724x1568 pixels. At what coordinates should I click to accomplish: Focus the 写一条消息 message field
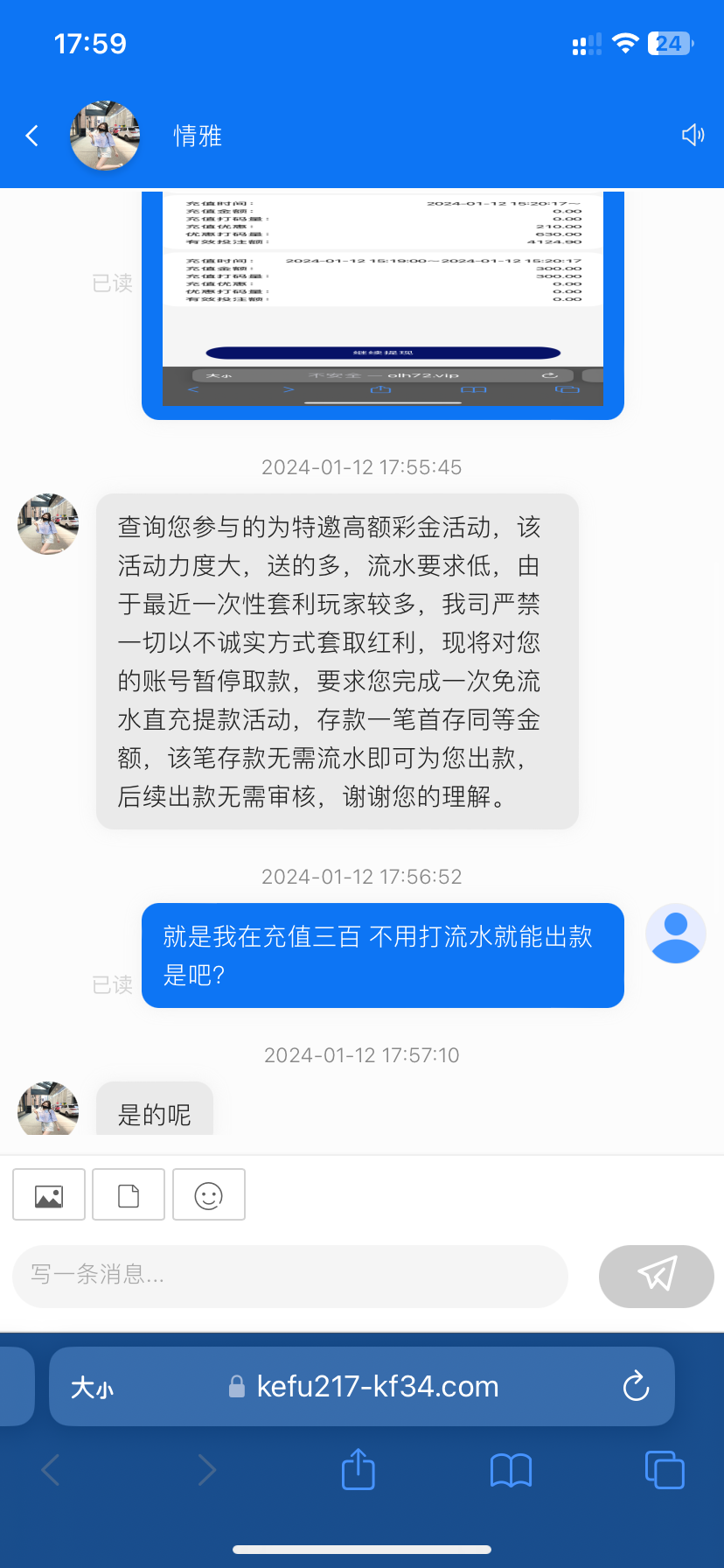point(289,1276)
